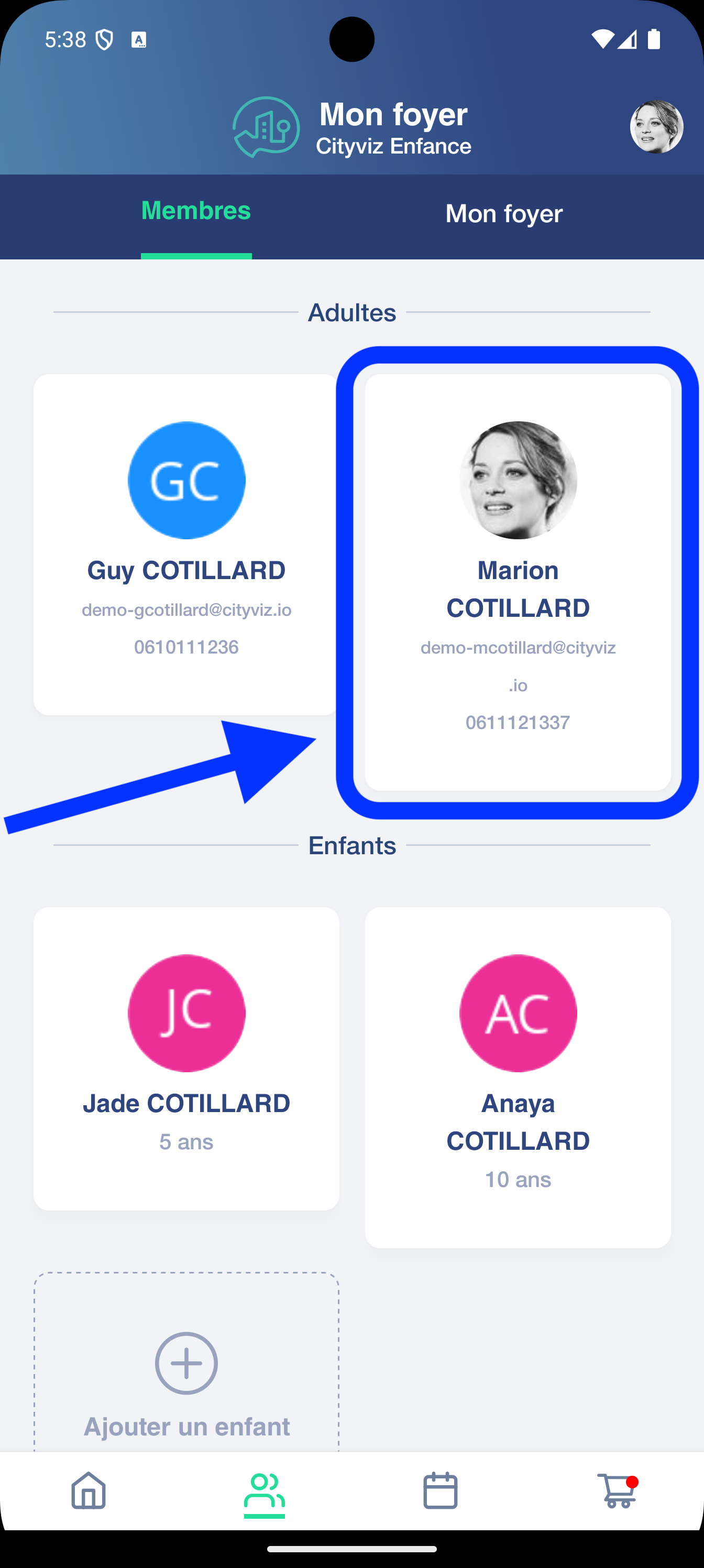Go to the home tab in bottom navigation
704x1568 pixels.
(x=89, y=1490)
